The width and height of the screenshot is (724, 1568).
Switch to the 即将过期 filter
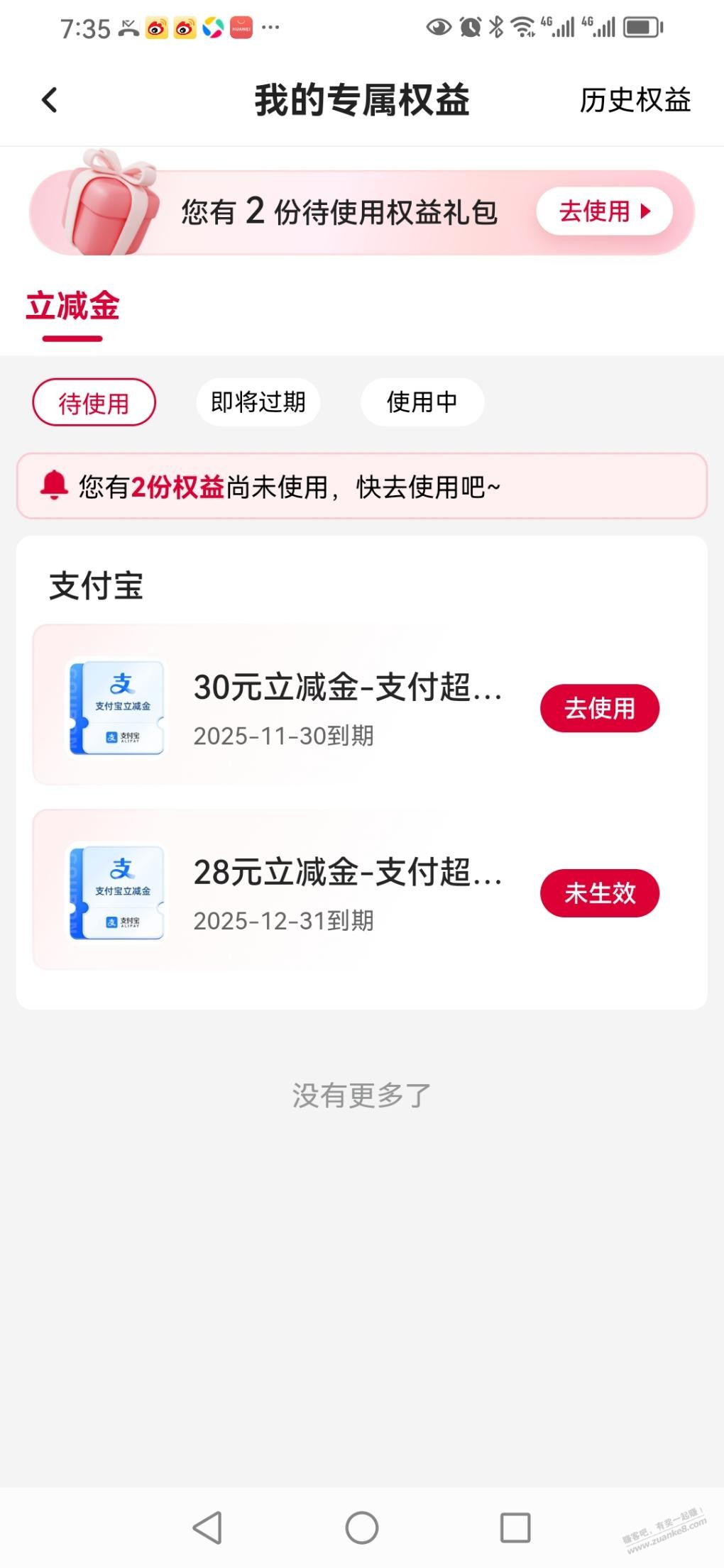click(258, 402)
